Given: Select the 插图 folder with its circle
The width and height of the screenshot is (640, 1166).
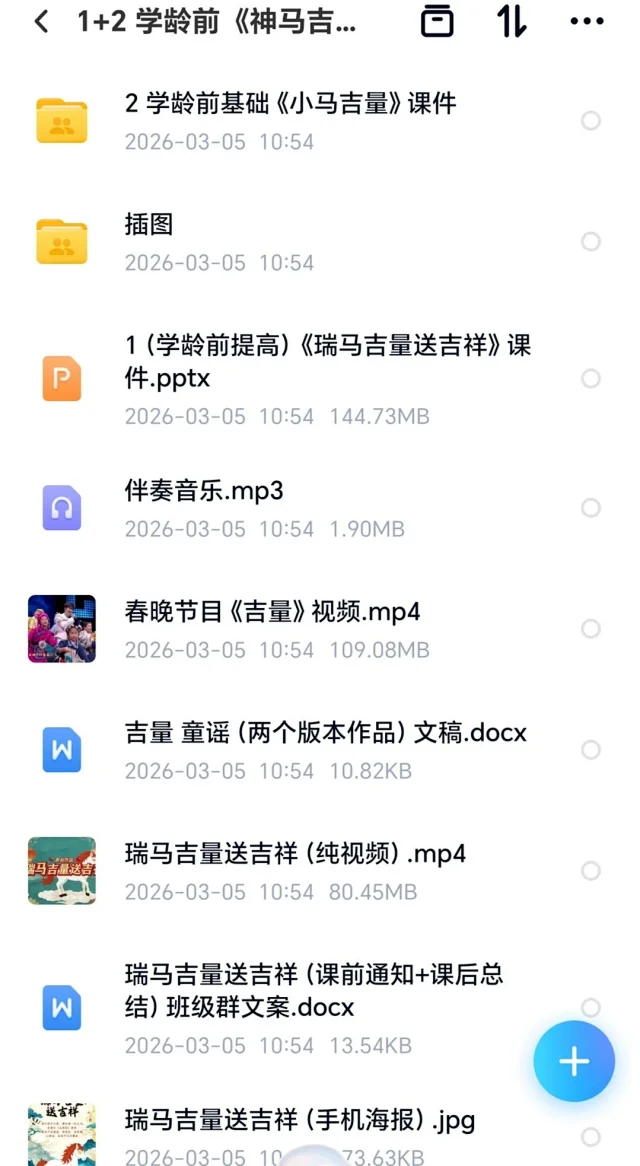Looking at the screenshot, I should (x=591, y=242).
